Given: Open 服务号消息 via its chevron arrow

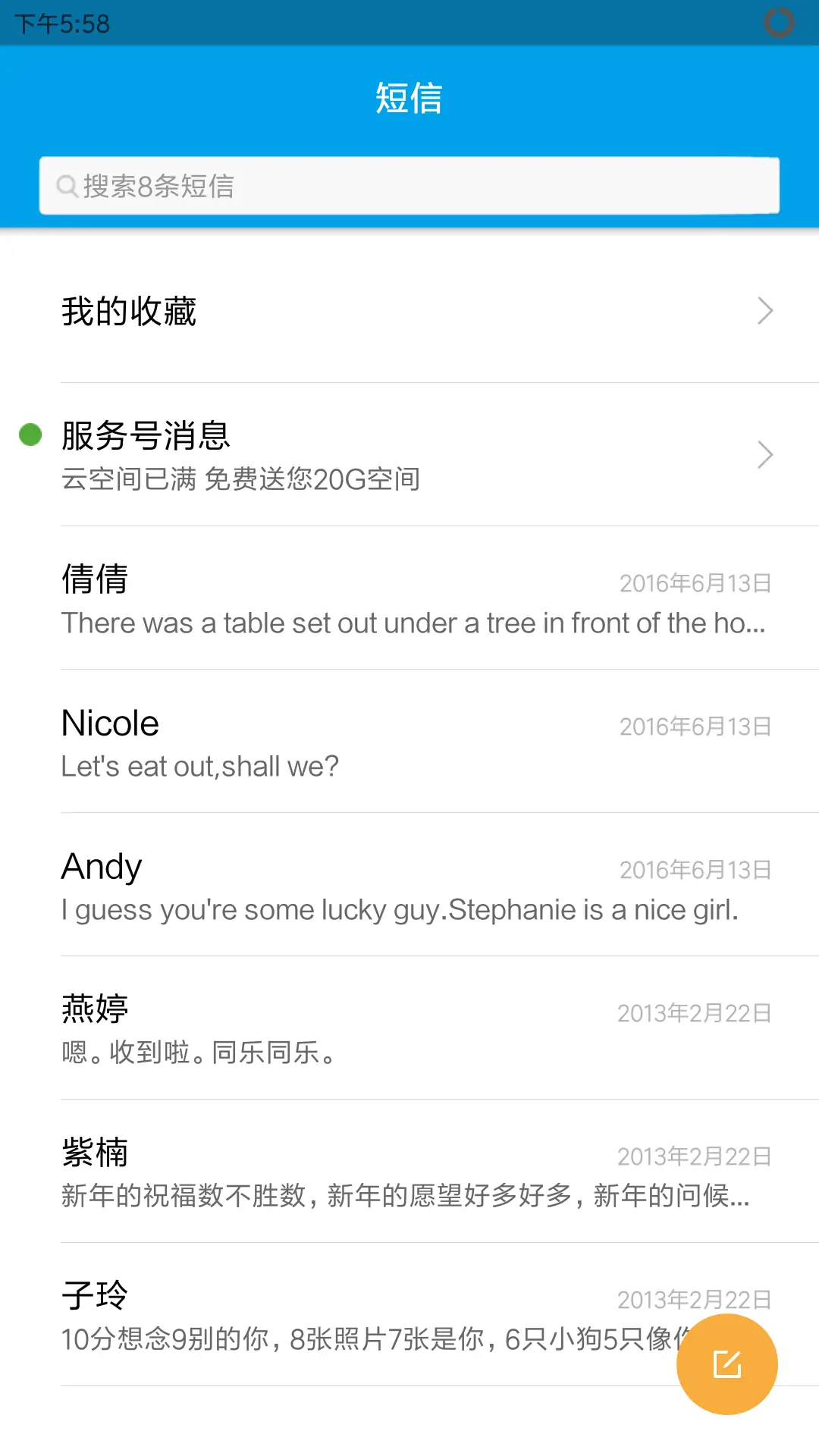Looking at the screenshot, I should tap(765, 455).
